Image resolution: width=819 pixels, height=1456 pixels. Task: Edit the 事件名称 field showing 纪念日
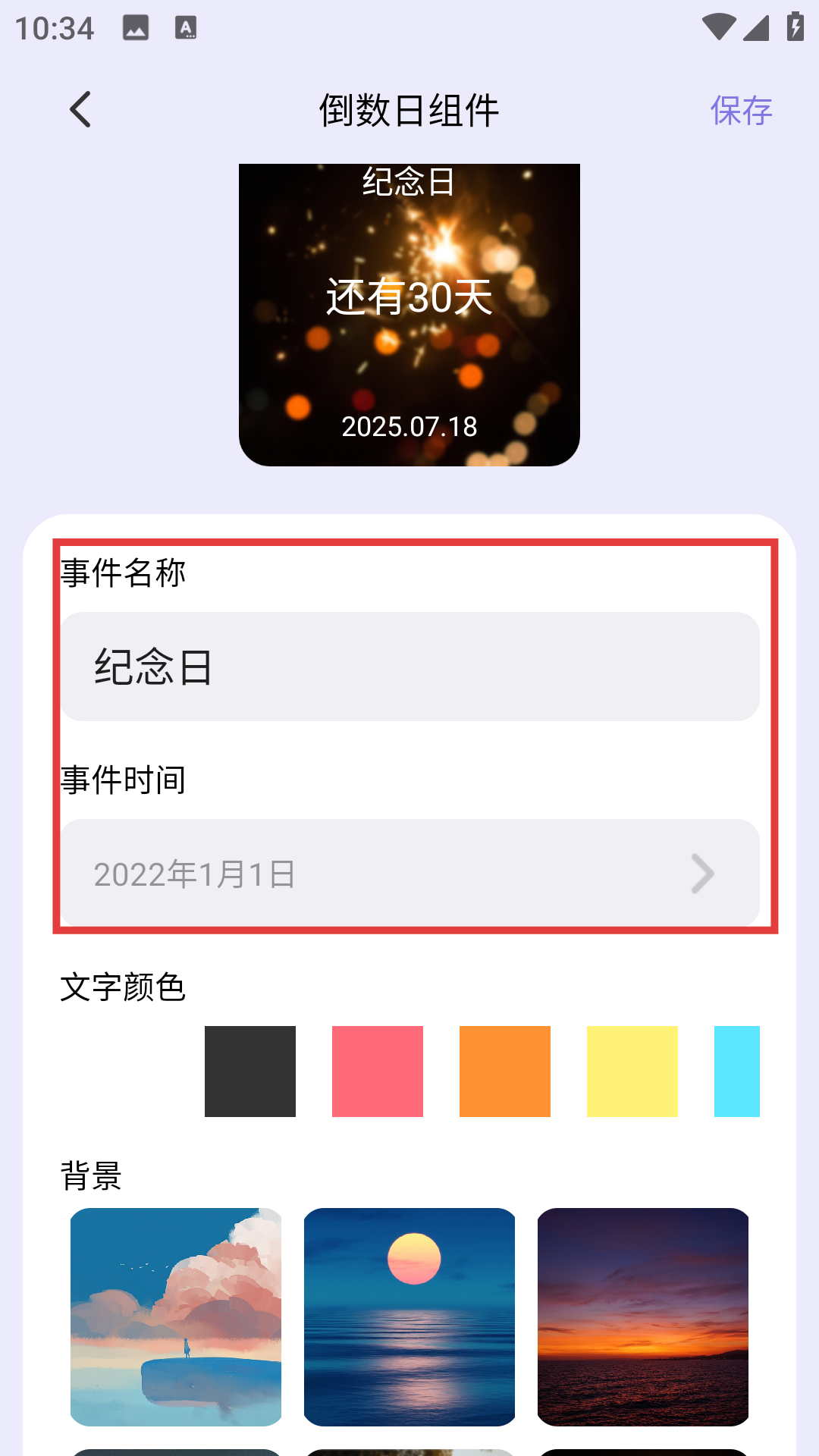(x=409, y=667)
